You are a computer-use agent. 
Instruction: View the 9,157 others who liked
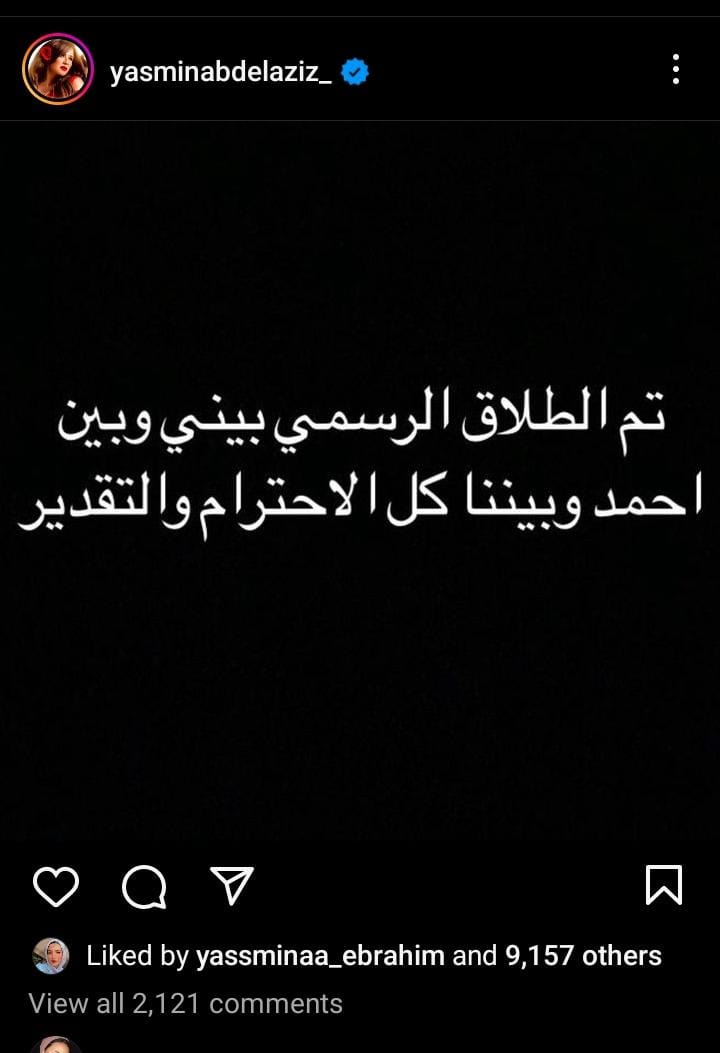[583, 956]
